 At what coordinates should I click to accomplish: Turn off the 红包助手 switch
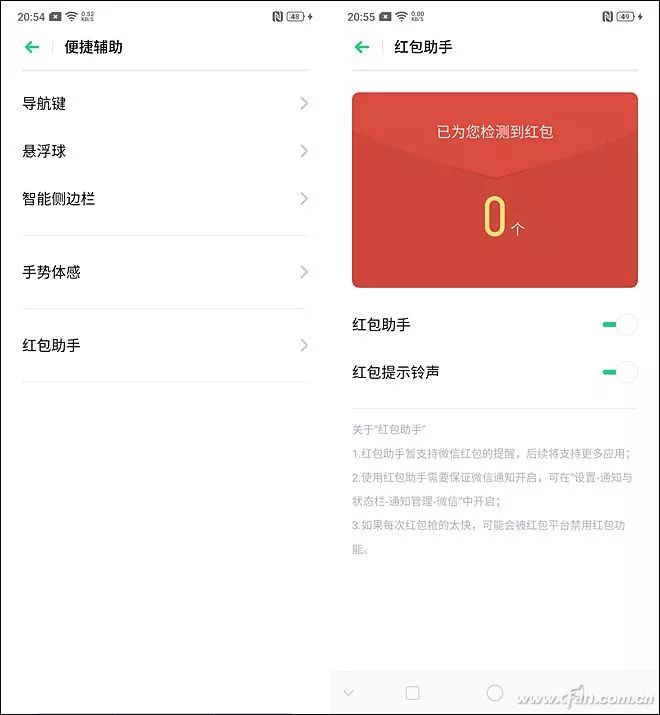coord(620,324)
